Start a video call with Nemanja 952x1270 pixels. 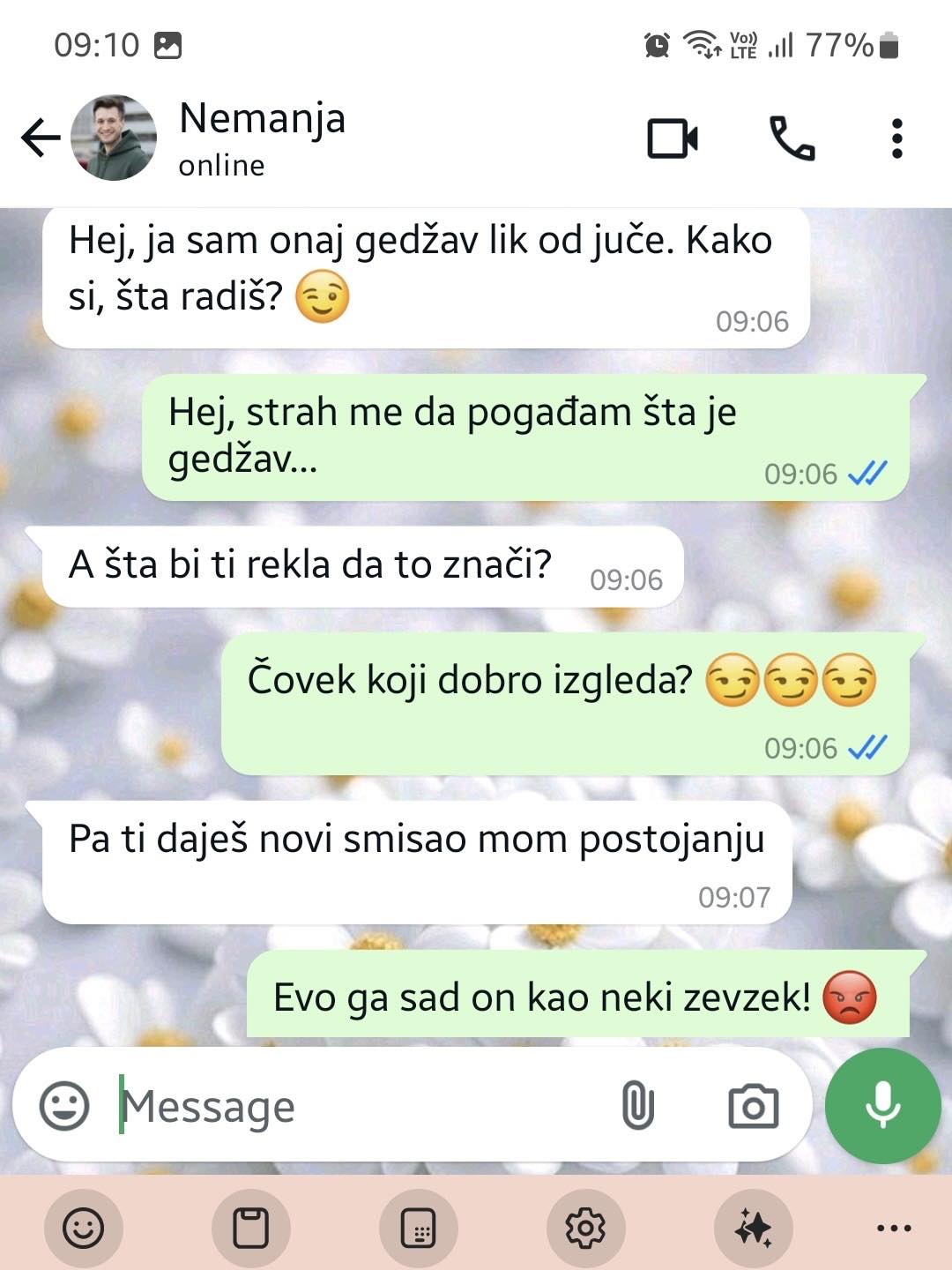673,138
